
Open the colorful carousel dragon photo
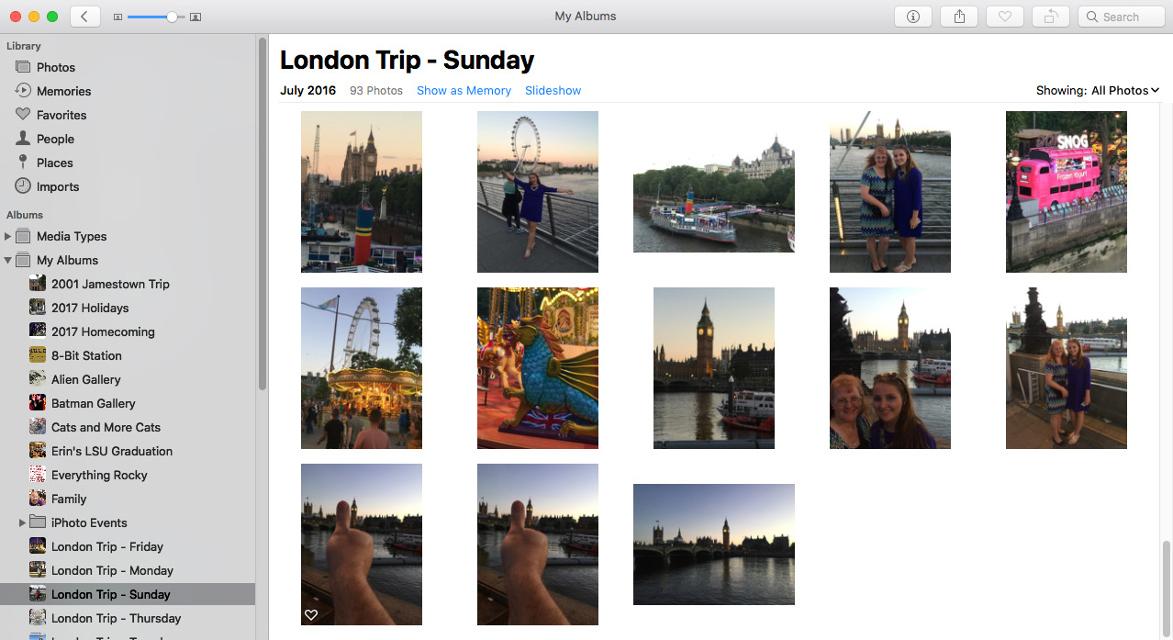click(537, 368)
